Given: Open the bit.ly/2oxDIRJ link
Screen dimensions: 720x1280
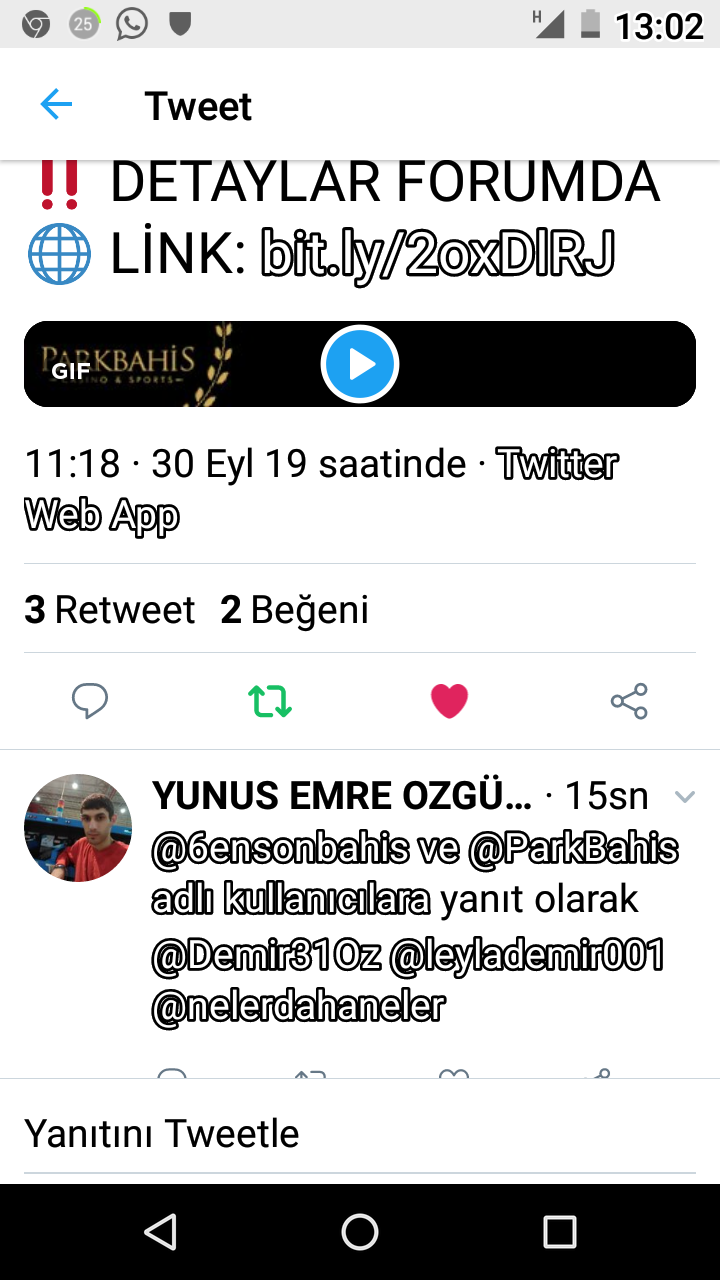Looking at the screenshot, I should tap(437, 252).
